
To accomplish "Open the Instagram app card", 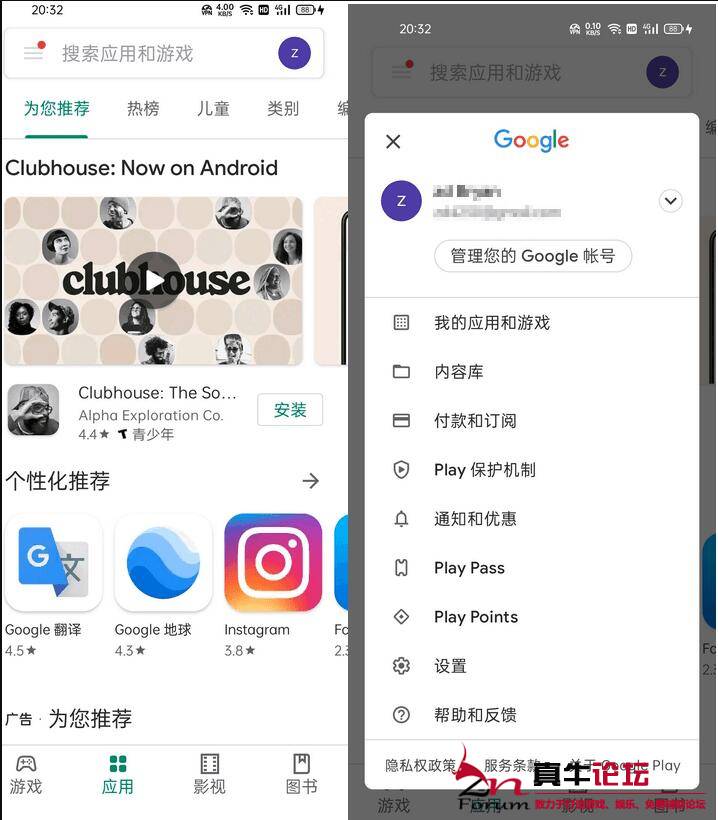I will point(273,563).
